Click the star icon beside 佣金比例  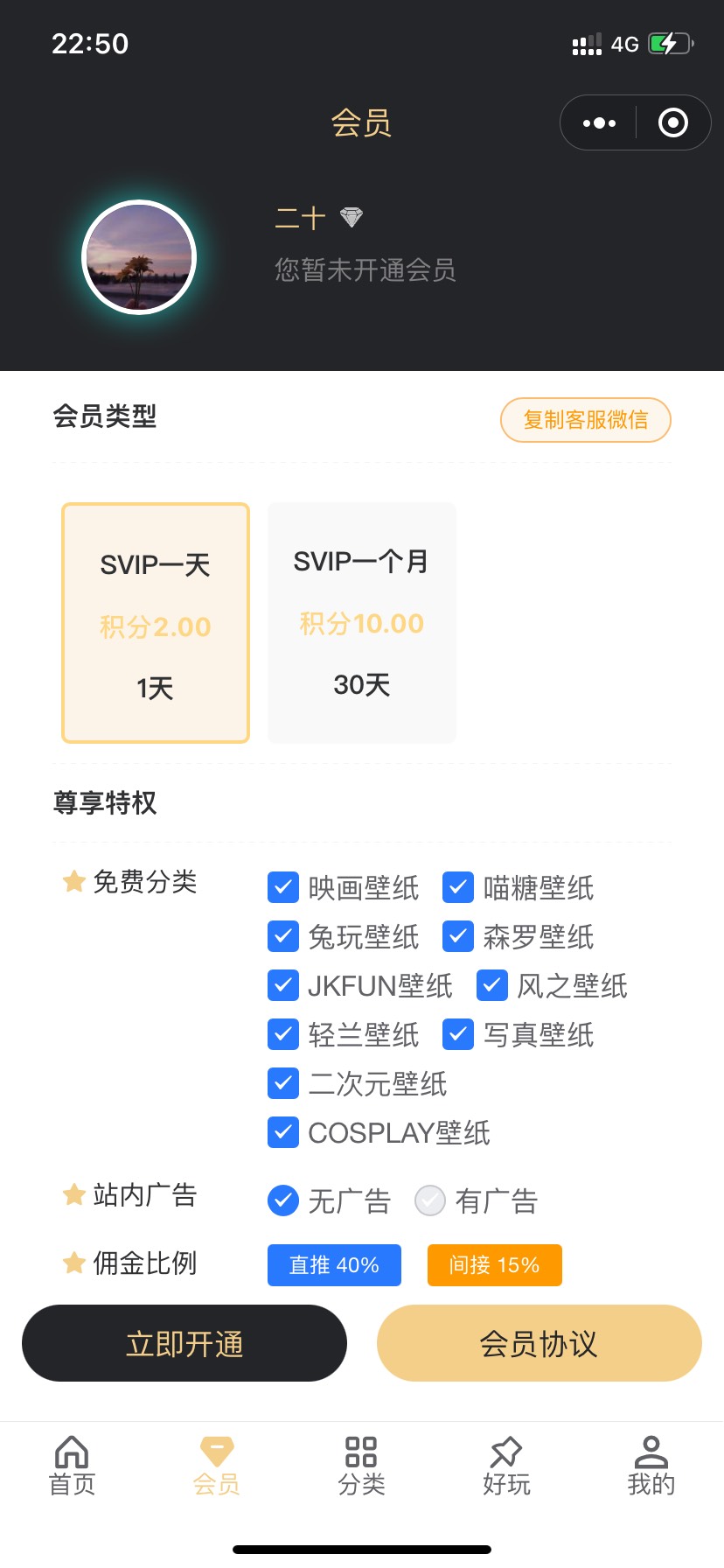(x=73, y=1263)
